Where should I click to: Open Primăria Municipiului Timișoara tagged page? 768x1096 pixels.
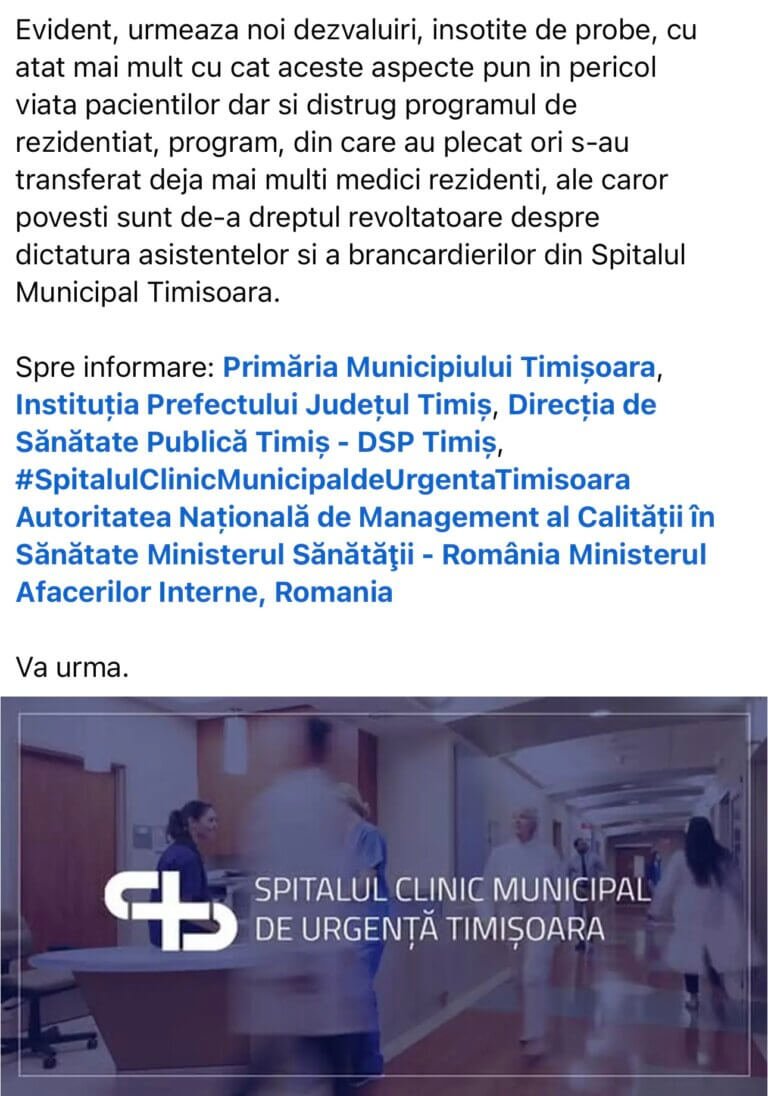tap(438, 368)
